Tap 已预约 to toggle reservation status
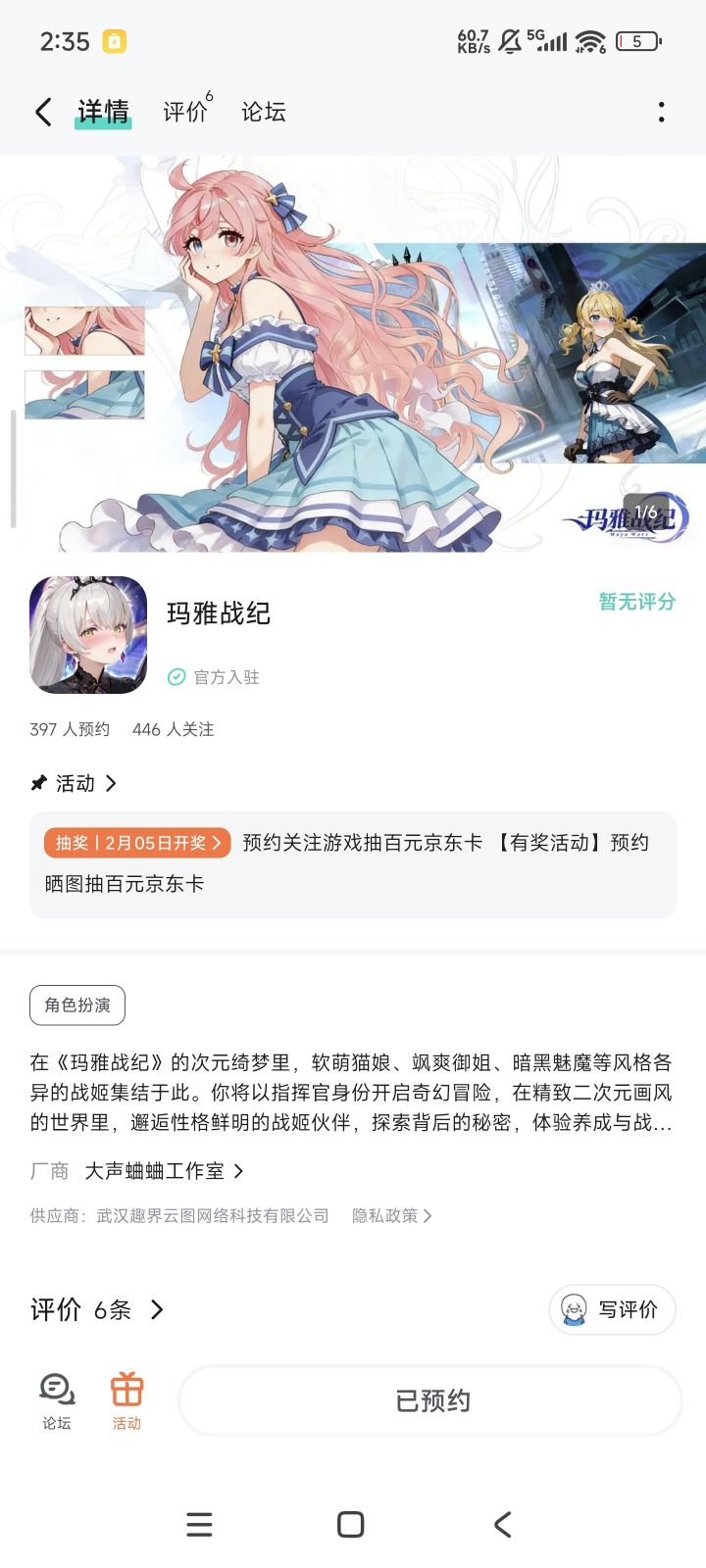The width and height of the screenshot is (706, 1568). pos(429,1399)
